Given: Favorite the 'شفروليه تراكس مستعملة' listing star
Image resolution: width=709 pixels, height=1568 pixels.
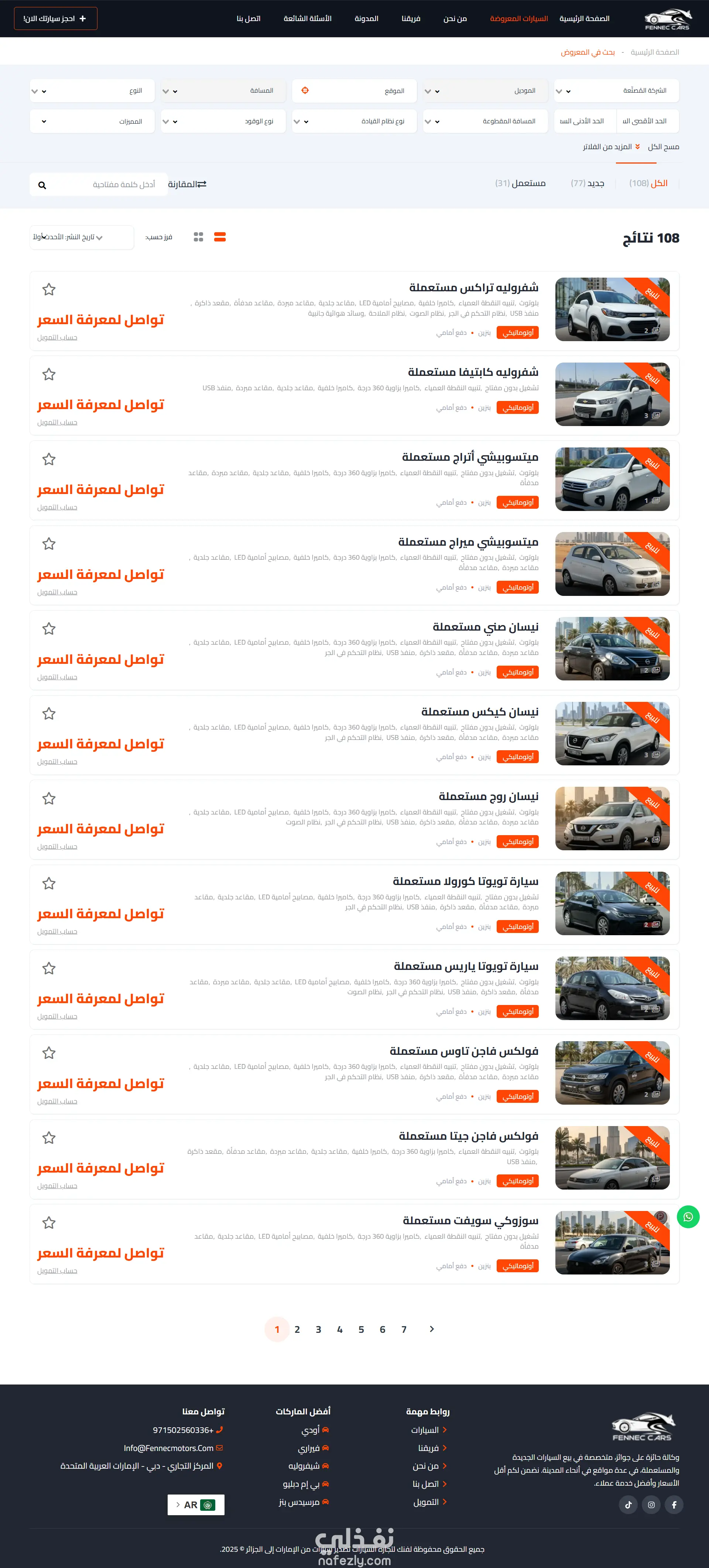Looking at the screenshot, I should coord(49,290).
